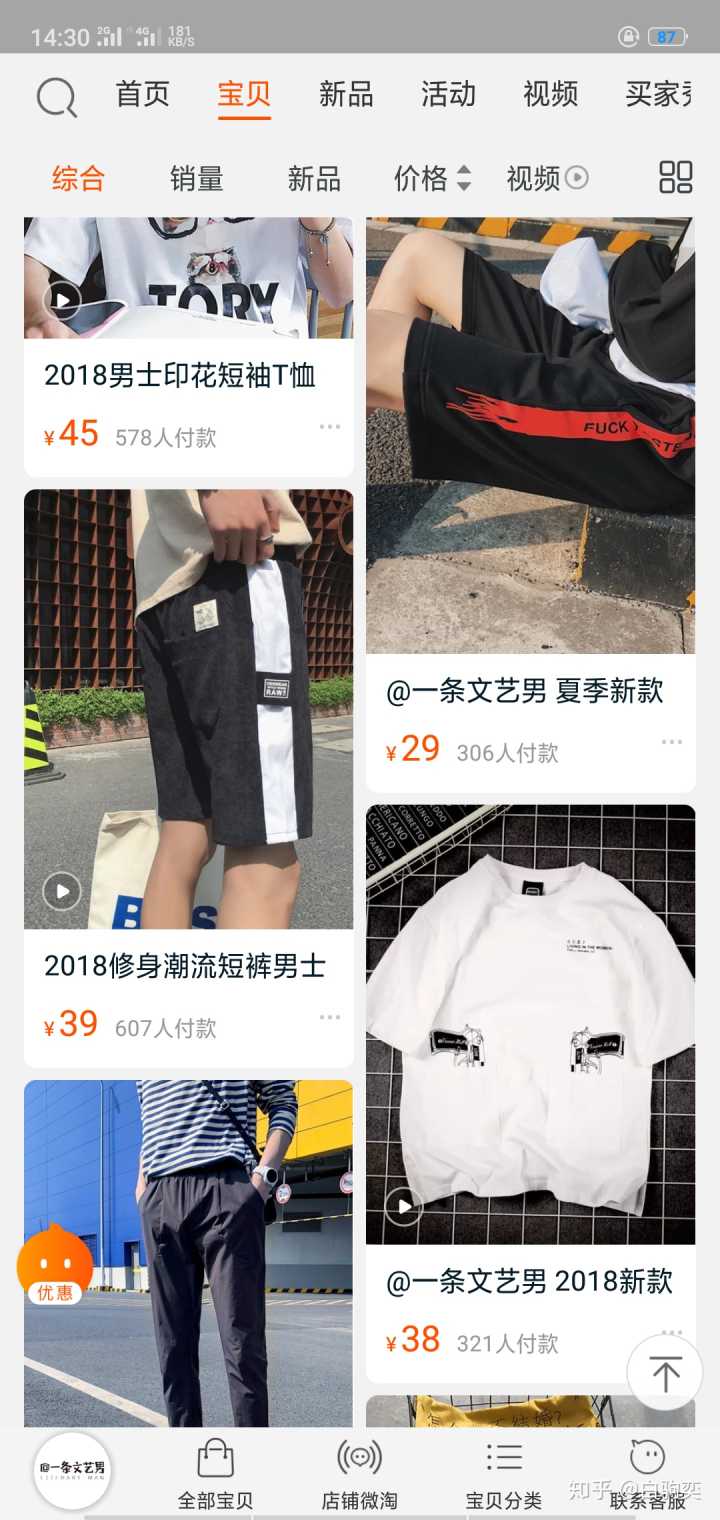Open the 2018男士印花短袖T恤 product
The height and width of the screenshot is (1520, 720).
pyautogui.click(x=180, y=376)
